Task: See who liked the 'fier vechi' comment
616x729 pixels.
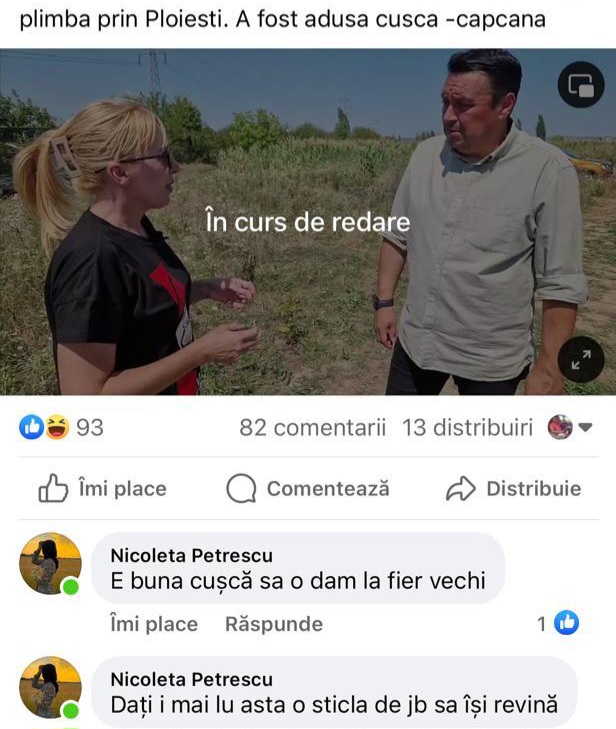Action: pyautogui.click(x=558, y=624)
